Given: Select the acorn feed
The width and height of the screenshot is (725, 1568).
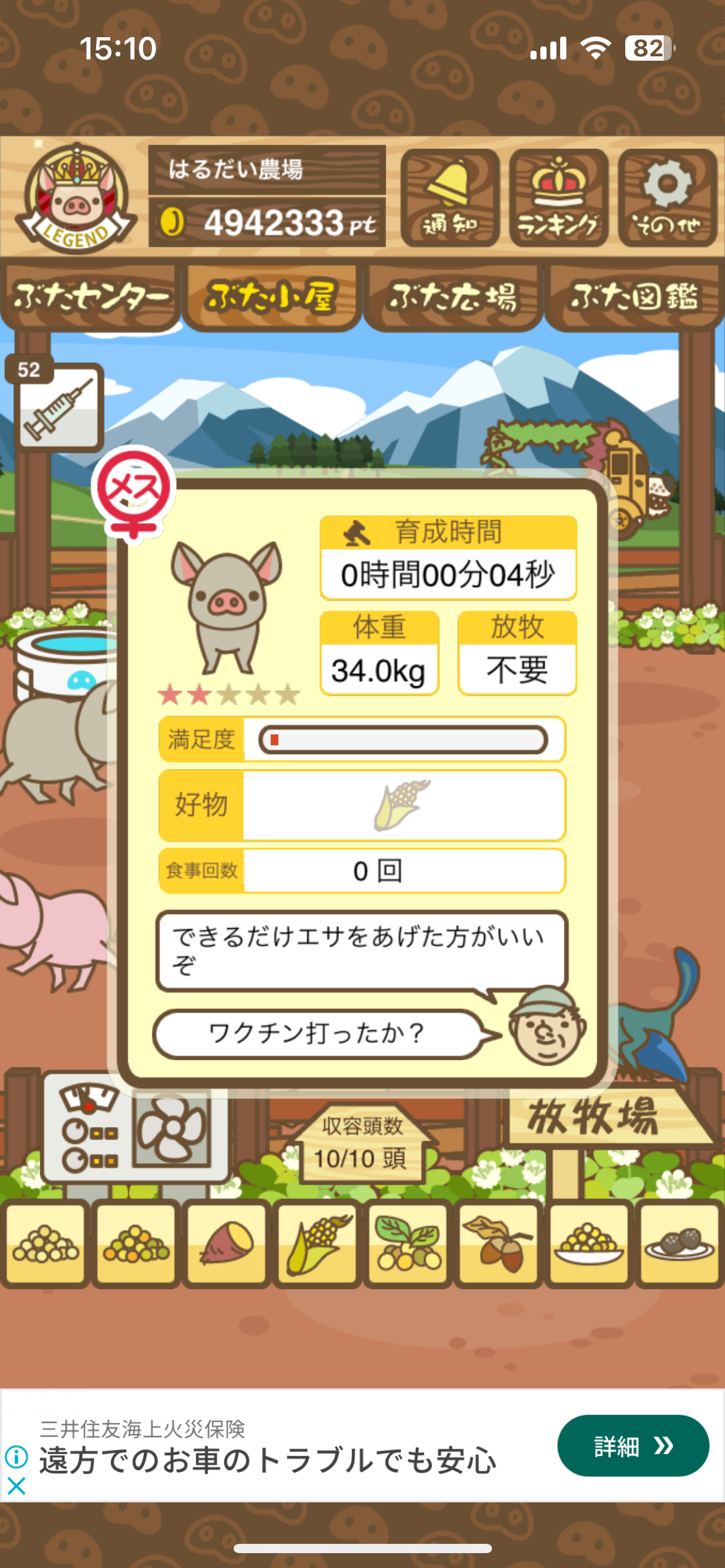Looking at the screenshot, I should [x=498, y=1243].
